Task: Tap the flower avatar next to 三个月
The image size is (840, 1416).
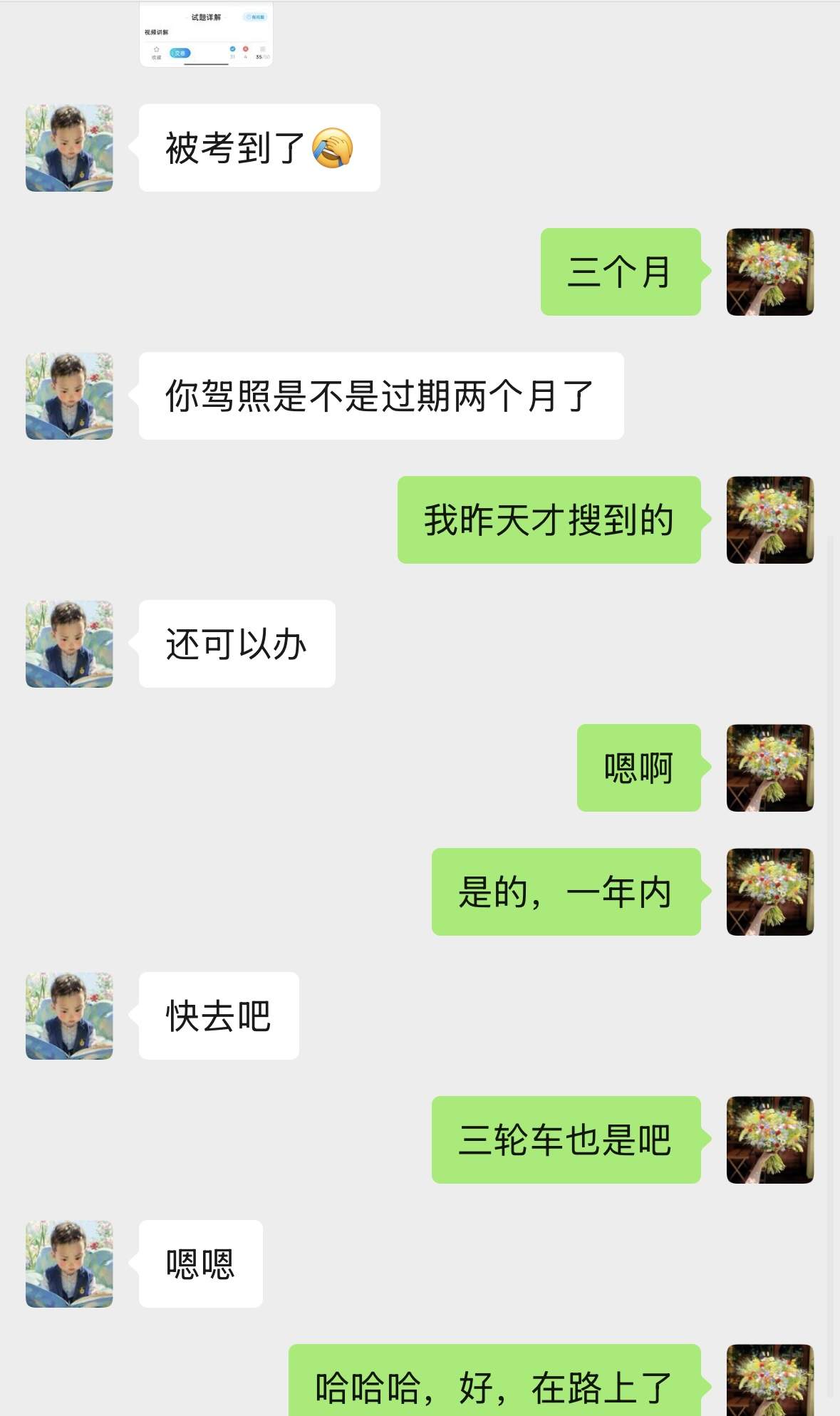Action: tap(769, 272)
